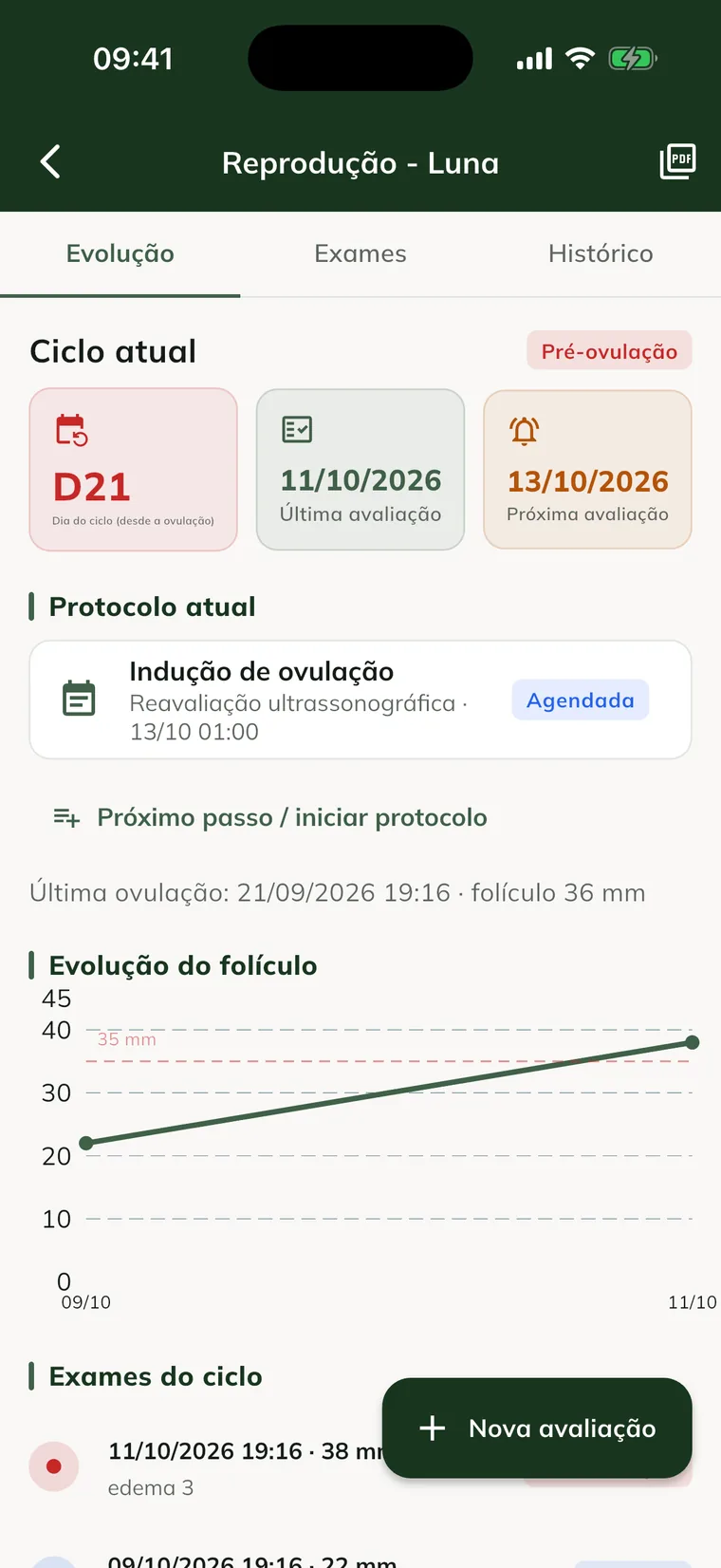Add a Nova avaliação
This screenshot has height=1568, width=721.
(x=537, y=1428)
